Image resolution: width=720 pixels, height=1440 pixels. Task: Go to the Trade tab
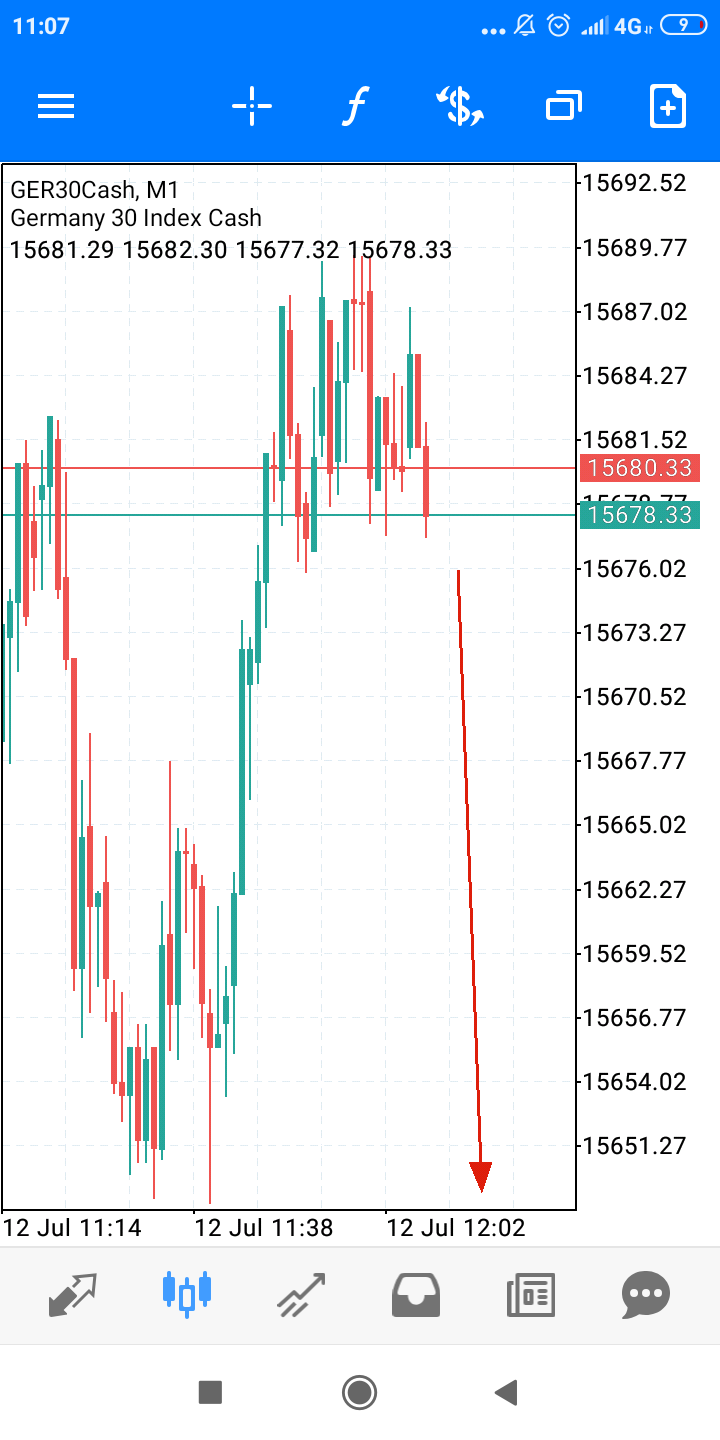click(302, 1294)
